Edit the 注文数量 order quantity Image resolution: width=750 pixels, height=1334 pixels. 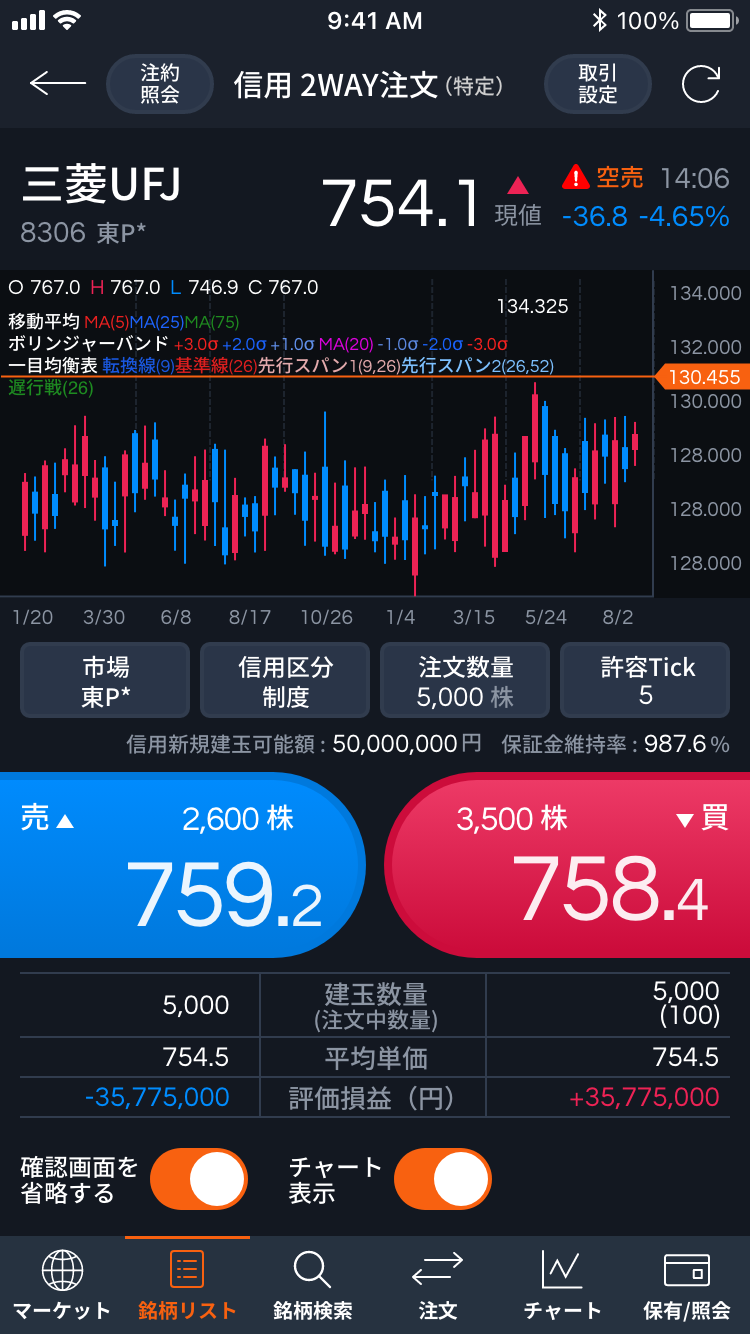[465, 681]
